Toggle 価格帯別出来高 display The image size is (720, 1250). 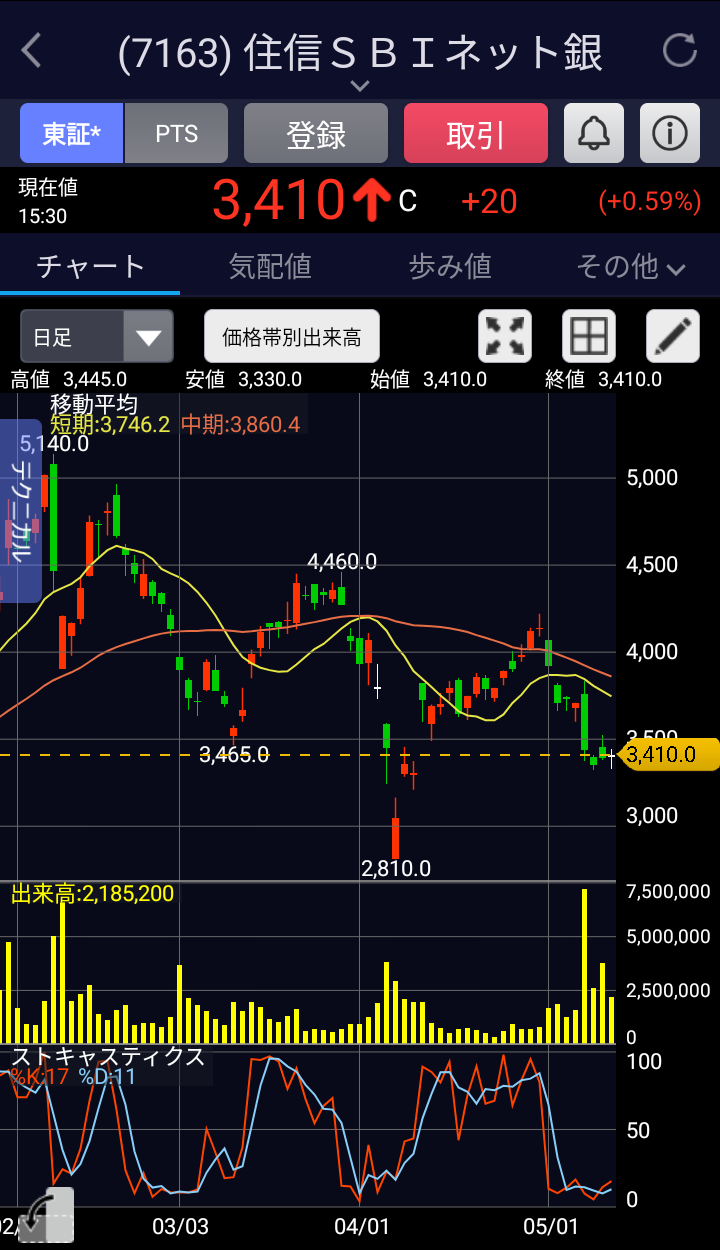coord(292,336)
